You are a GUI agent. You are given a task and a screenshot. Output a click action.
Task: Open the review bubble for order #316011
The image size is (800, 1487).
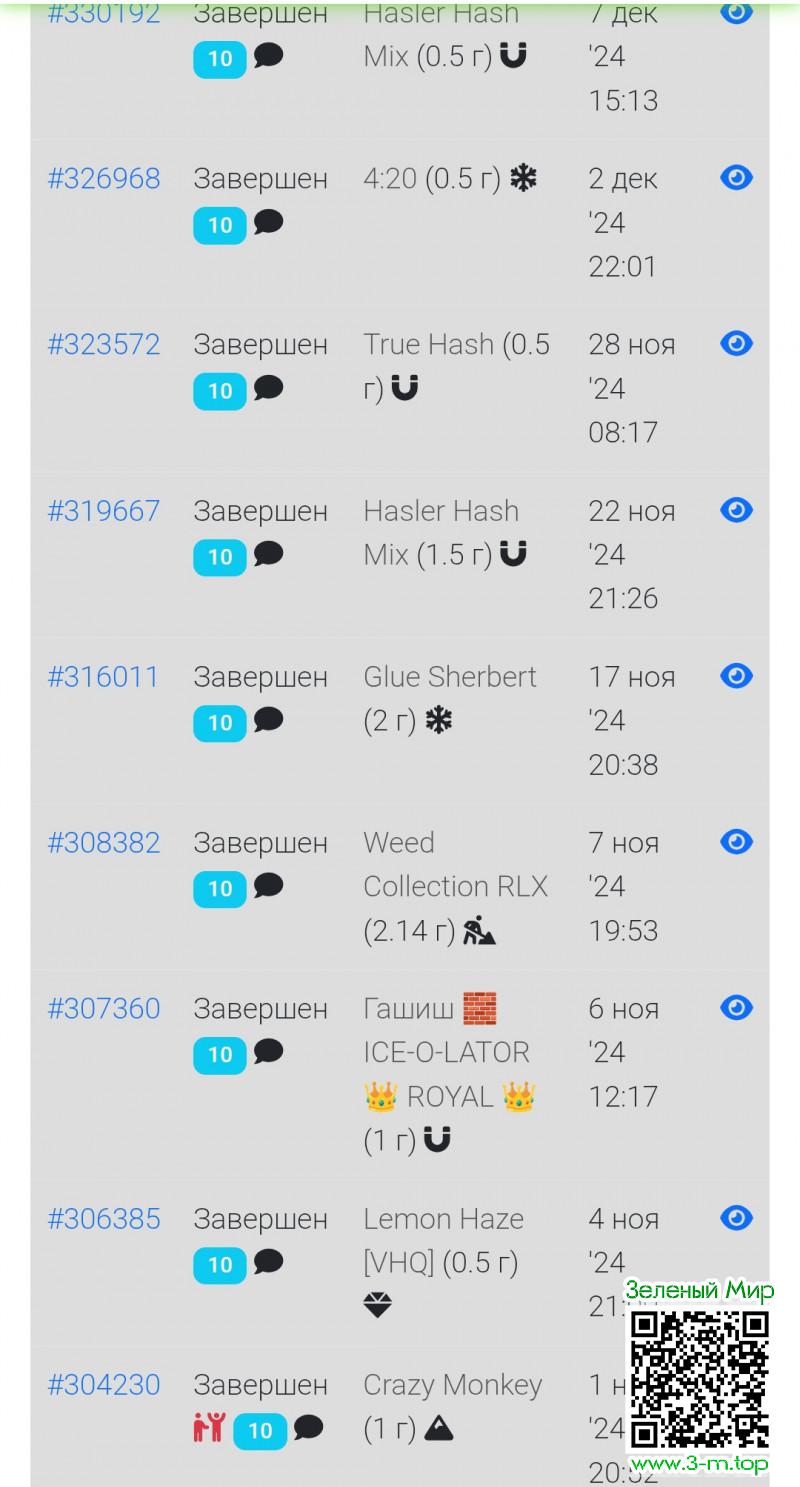[x=268, y=720]
